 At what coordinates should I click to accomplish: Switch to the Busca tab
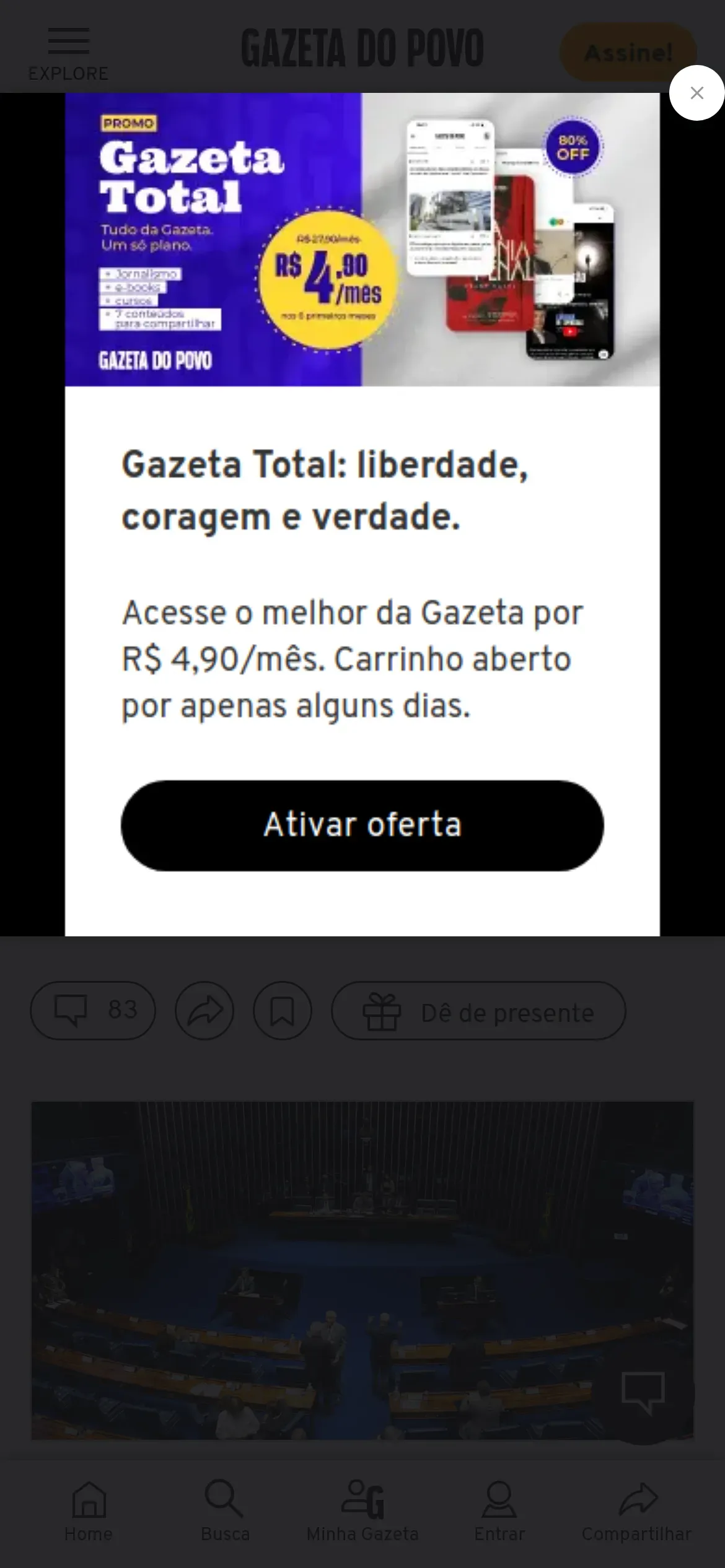[225, 1511]
